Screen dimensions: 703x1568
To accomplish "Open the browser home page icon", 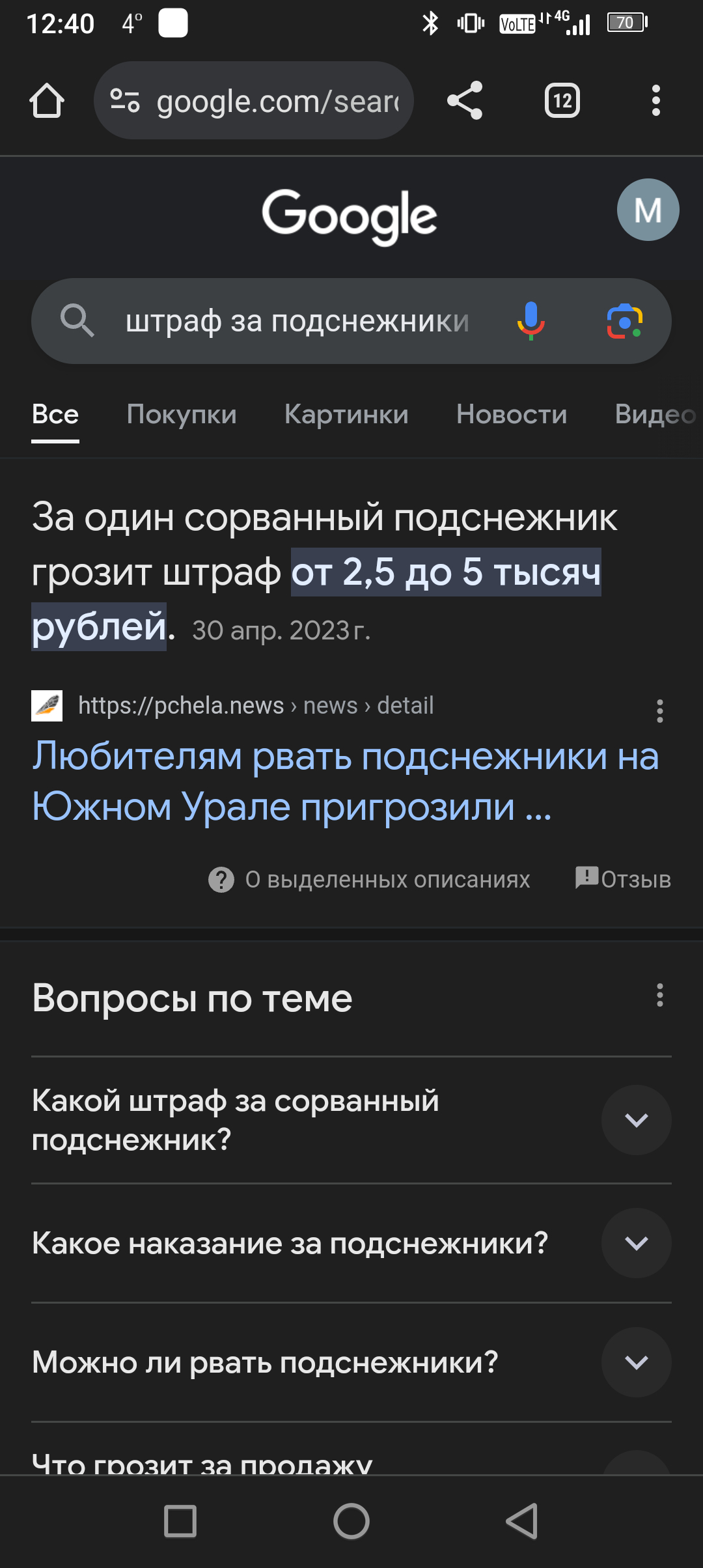I will pos(47,101).
